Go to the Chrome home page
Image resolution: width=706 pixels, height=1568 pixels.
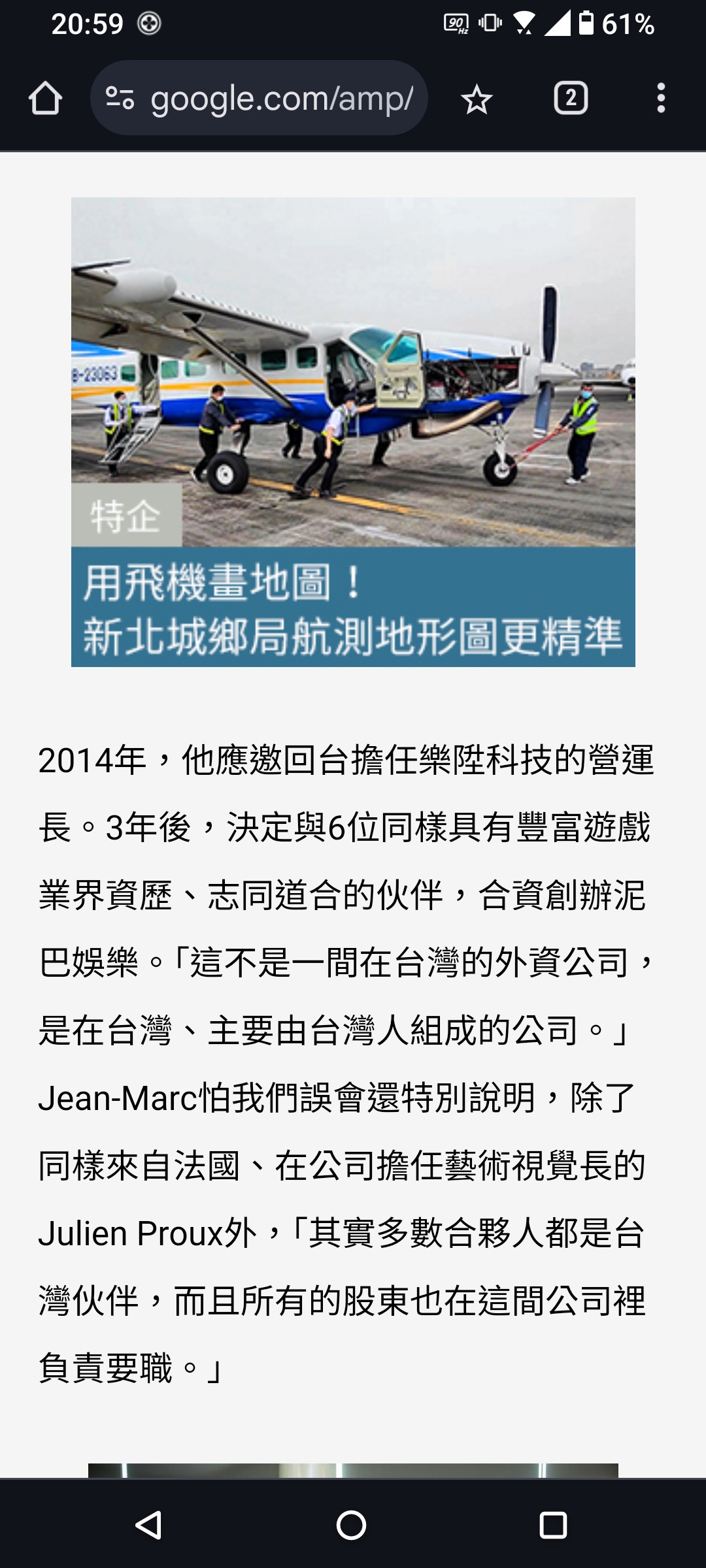pyautogui.click(x=45, y=99)
